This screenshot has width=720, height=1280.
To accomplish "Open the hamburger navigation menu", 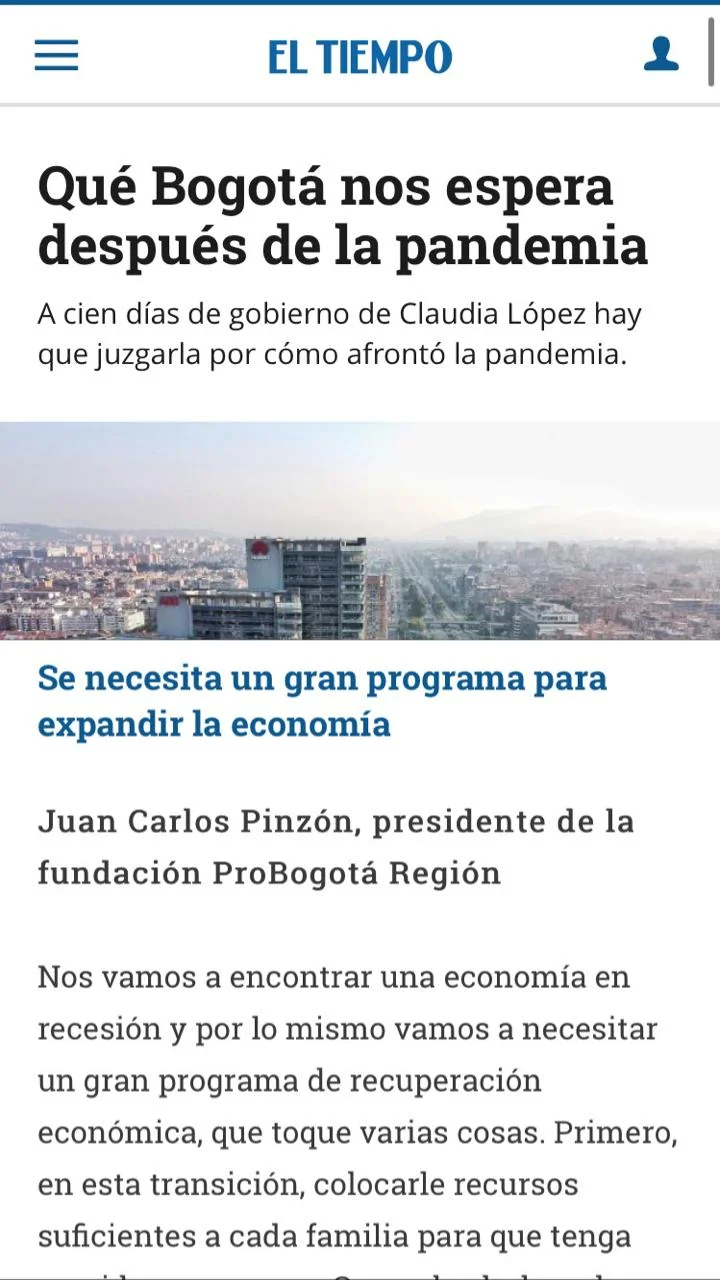I will tap(56, 55).
